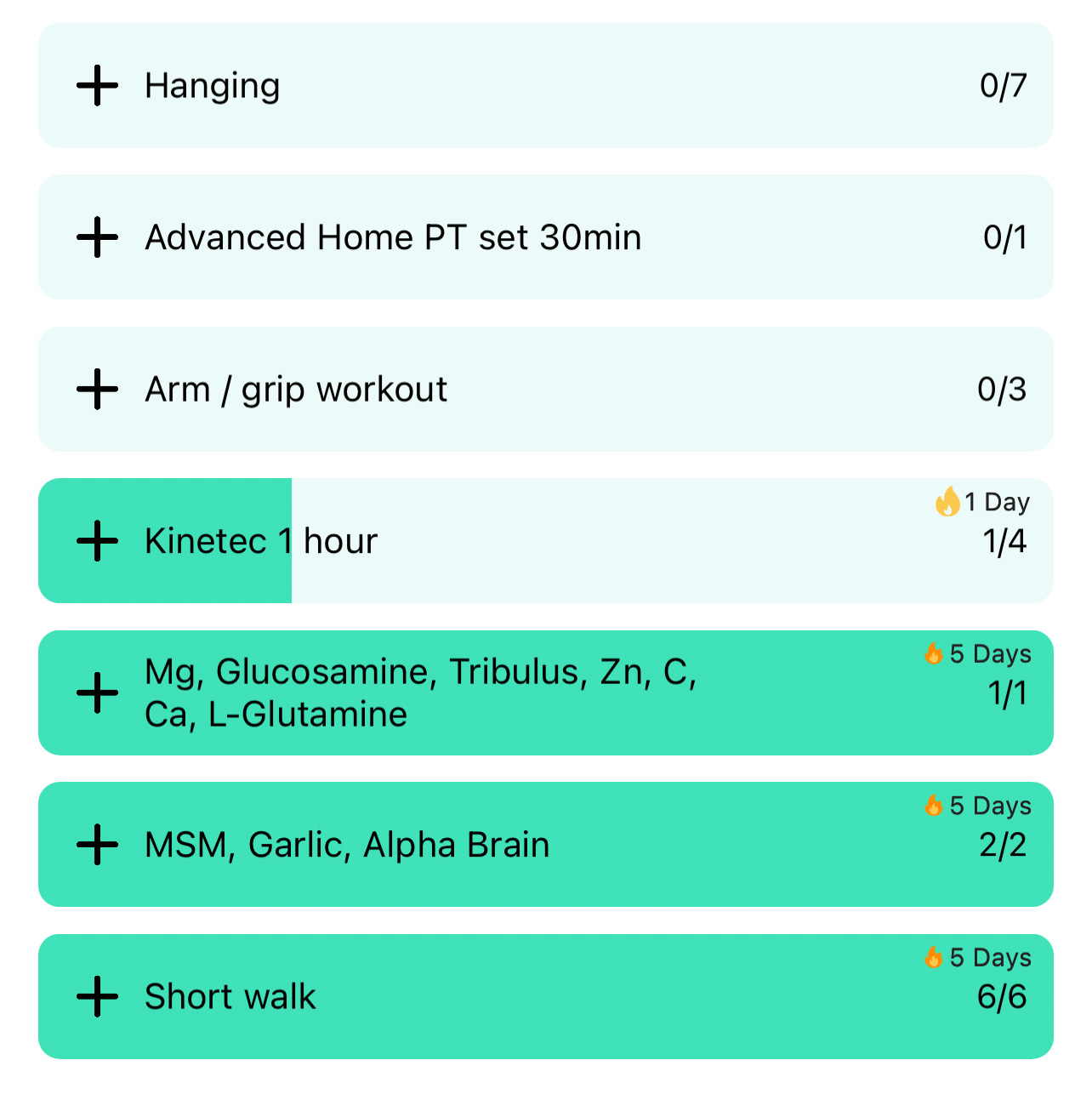Add a count to Arm / grip workout
1092x1117 pixels.
click(98, 390)
